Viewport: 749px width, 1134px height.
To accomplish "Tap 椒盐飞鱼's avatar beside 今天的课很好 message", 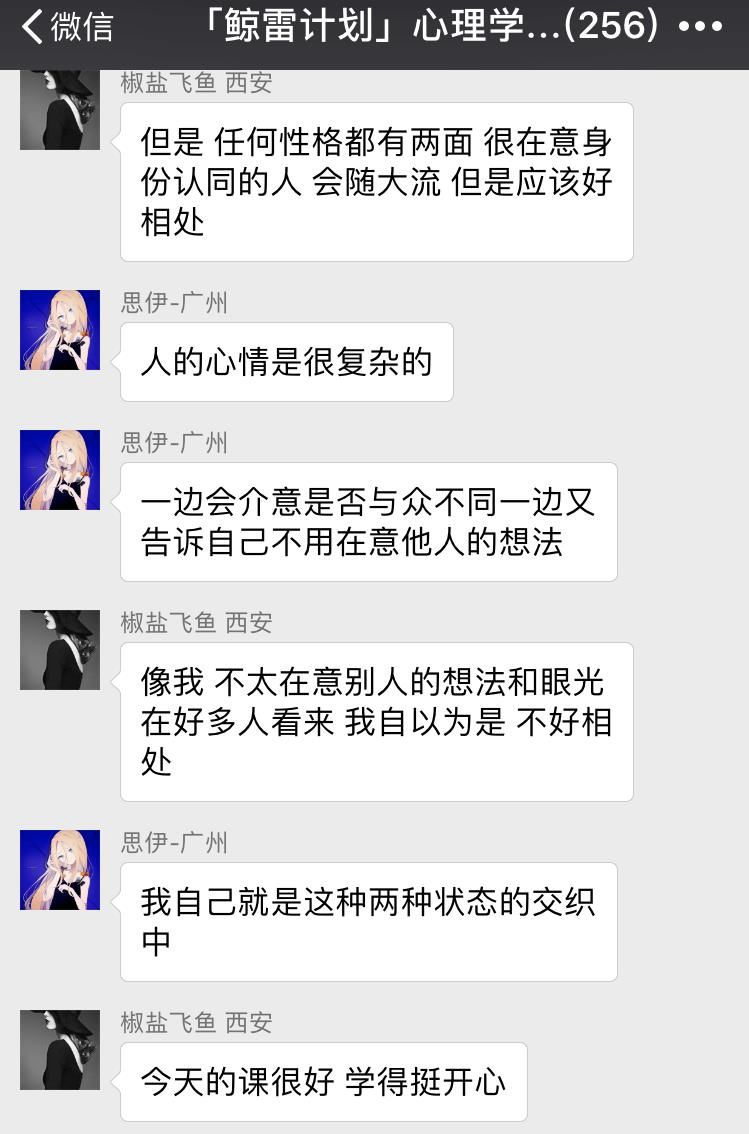I will [60, 1050].
